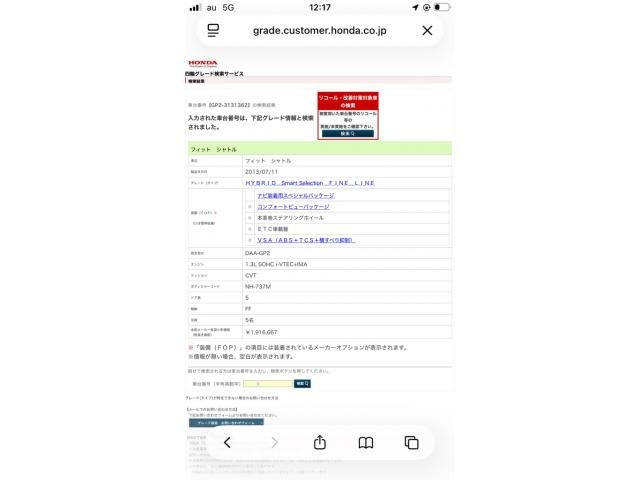Open Safari bookmarks
The height and width of the screenshot is (480, 640).
click(x=366, y=442)
